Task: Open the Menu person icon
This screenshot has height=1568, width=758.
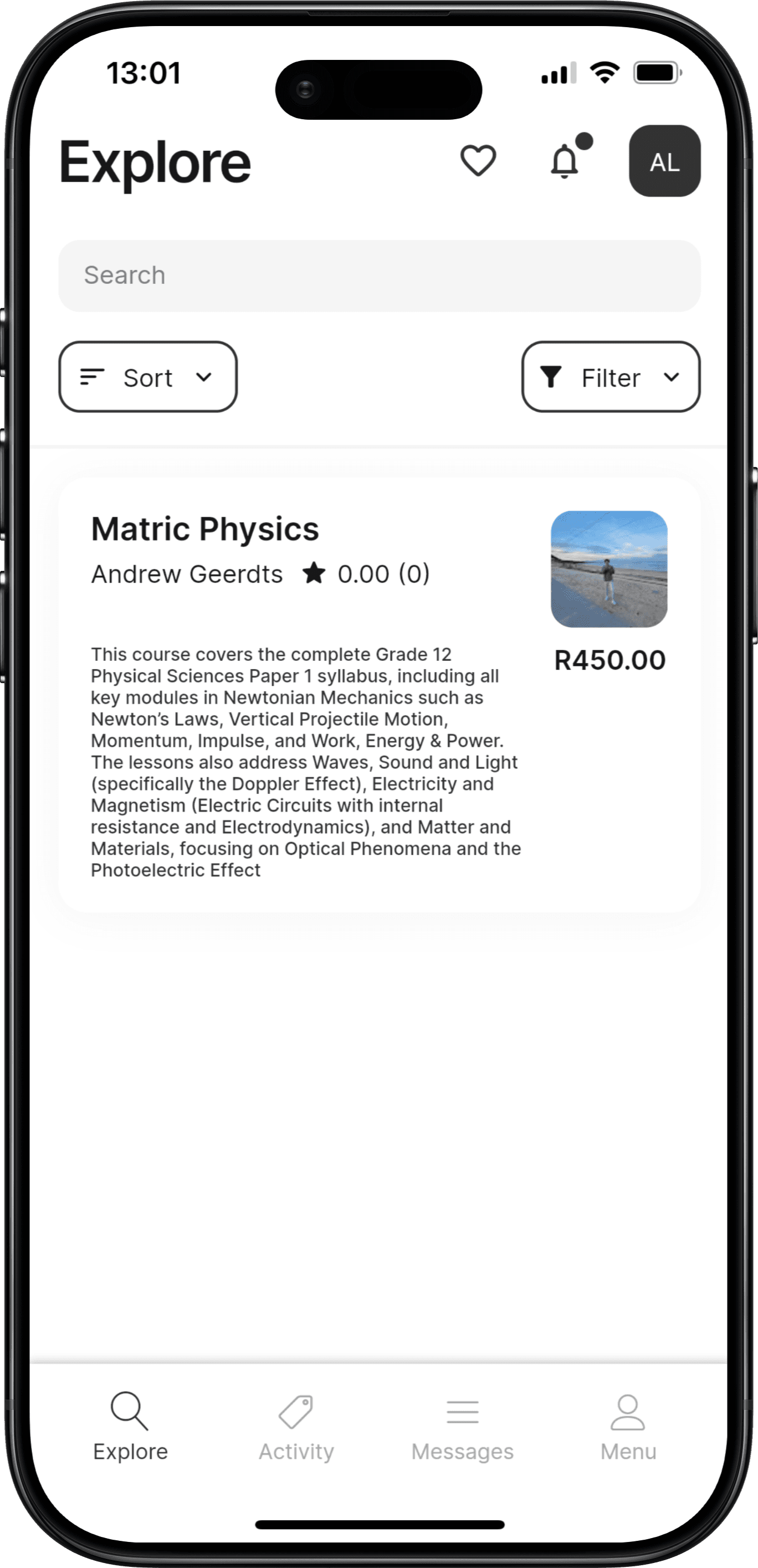Action: coord(627,1411)
